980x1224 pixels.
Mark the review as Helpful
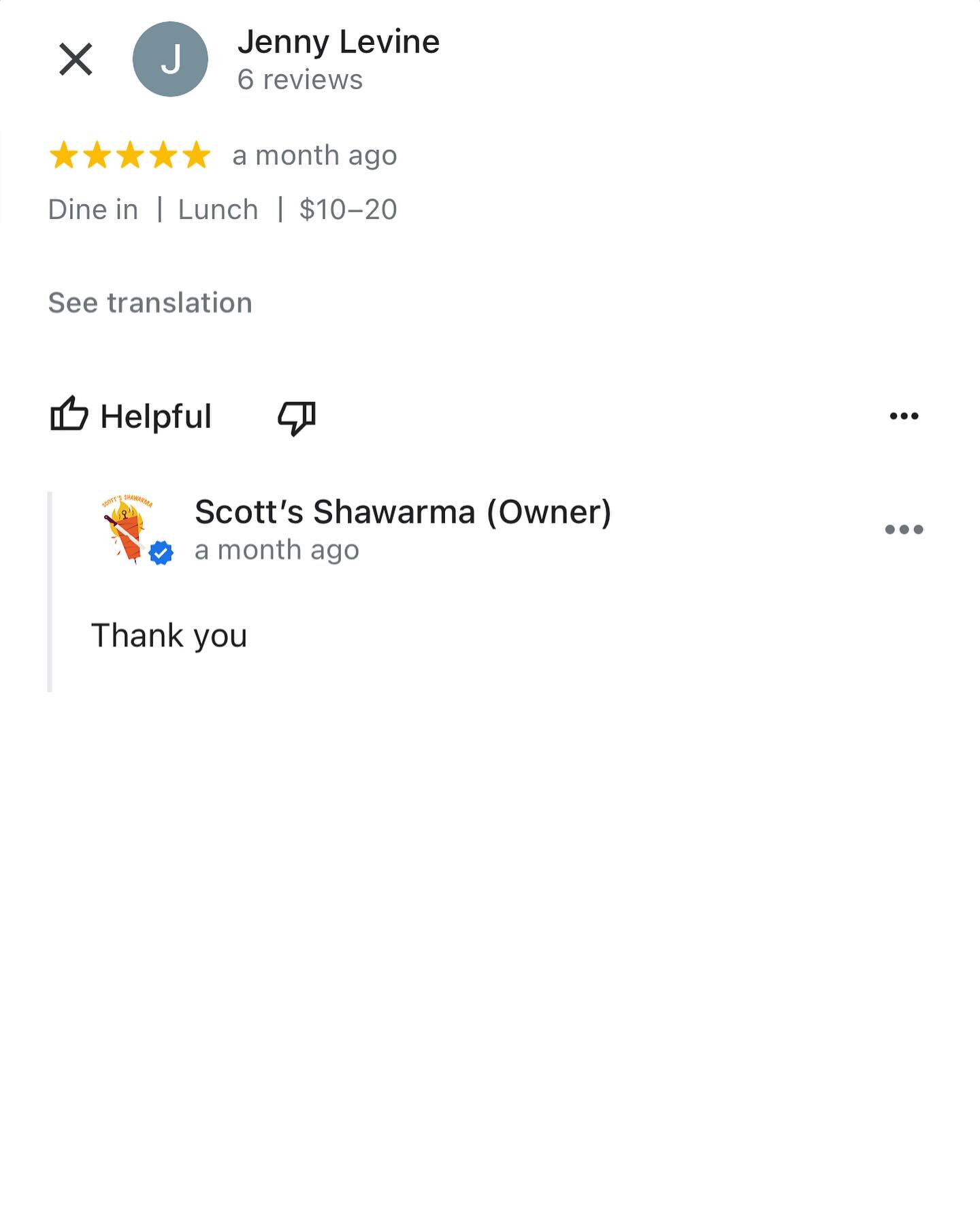pos(131,416)
